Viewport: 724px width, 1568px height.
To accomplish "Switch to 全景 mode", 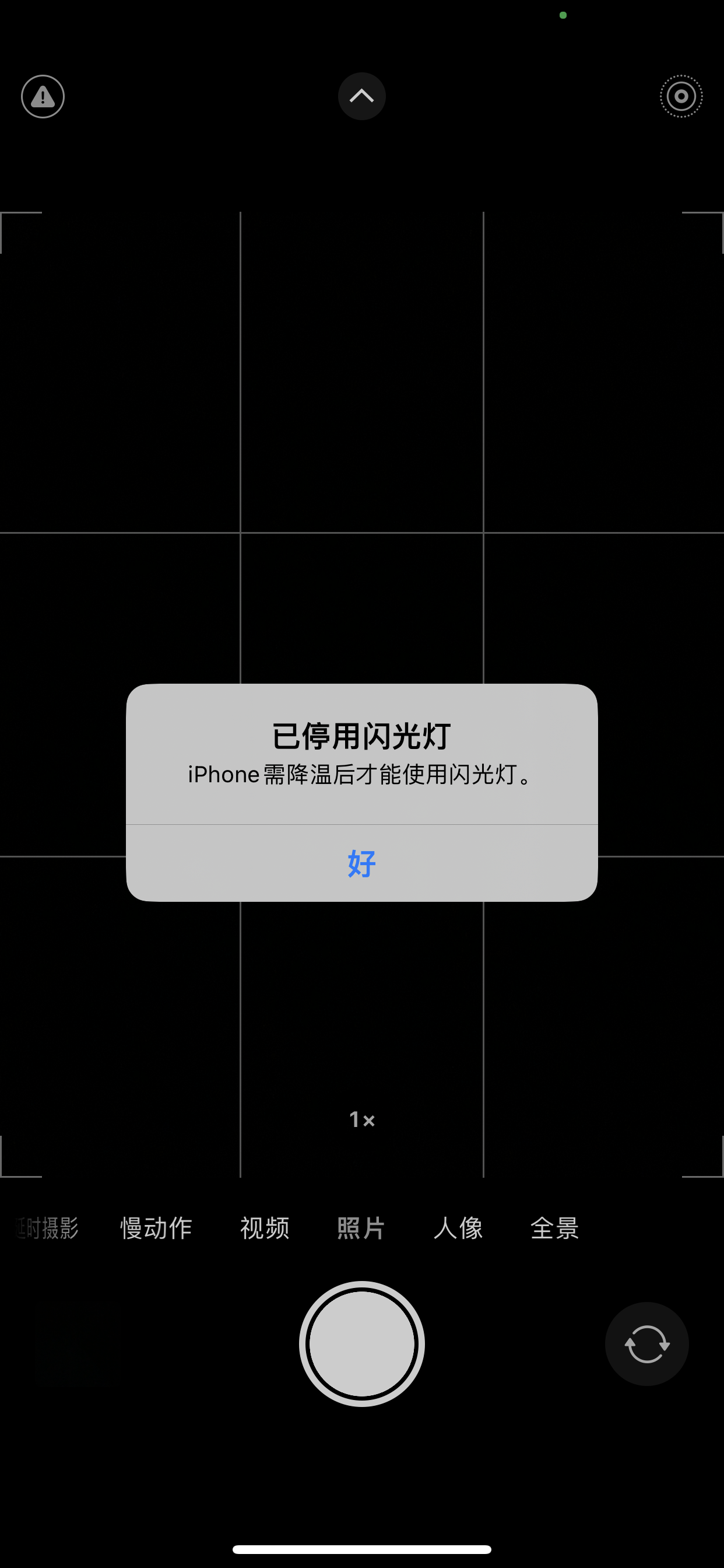I will pyautogui.click(x=554, y=1228).
